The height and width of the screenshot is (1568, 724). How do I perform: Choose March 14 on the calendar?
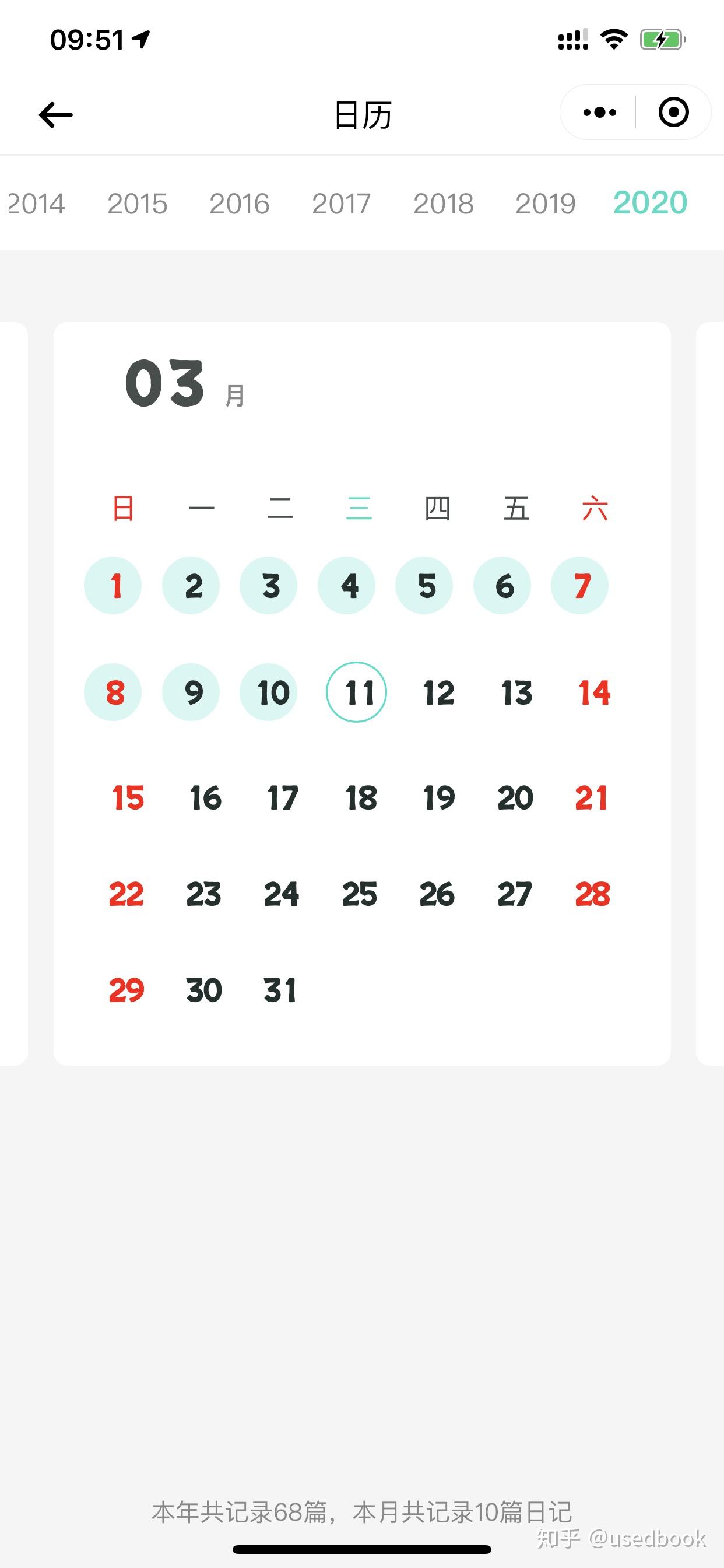click(x=594, y=692)
